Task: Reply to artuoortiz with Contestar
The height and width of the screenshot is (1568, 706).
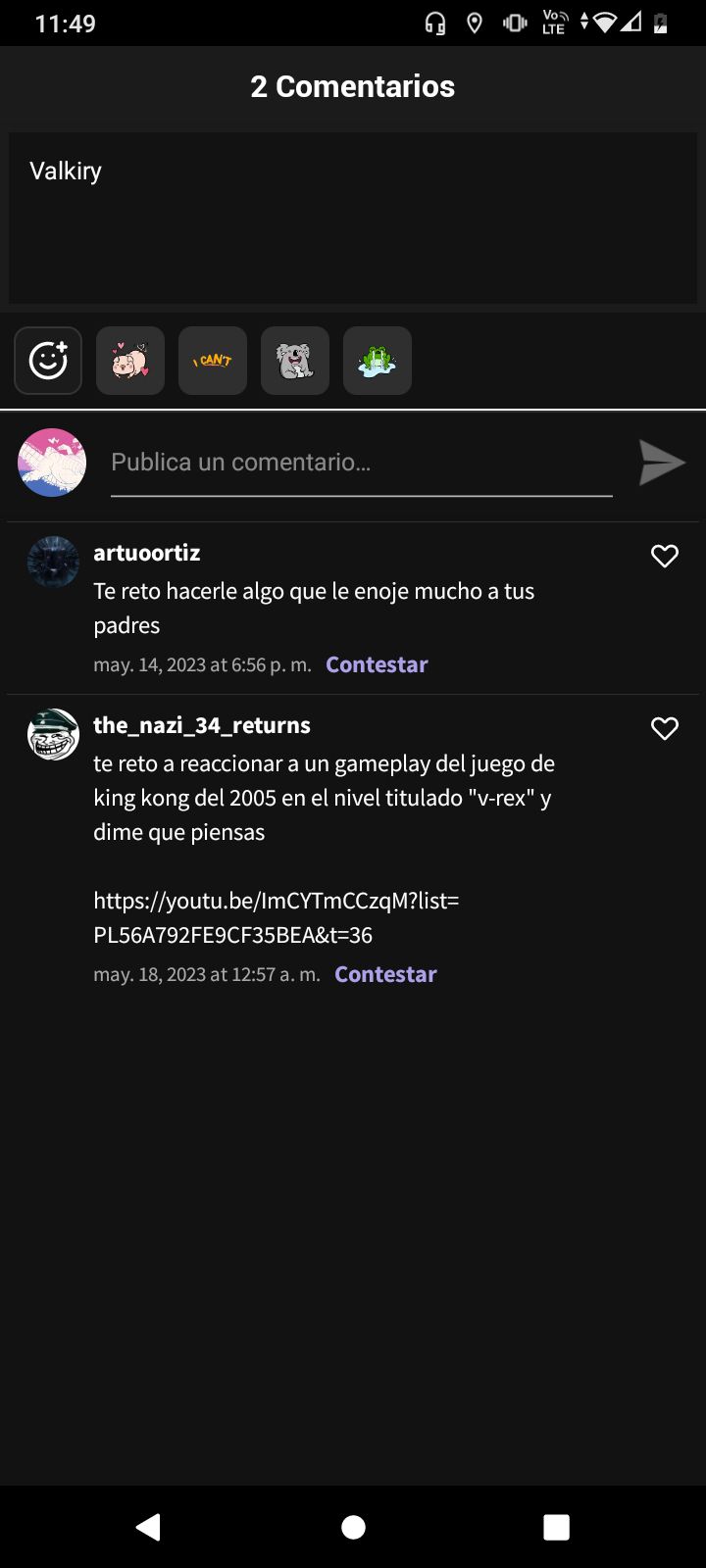Action: [377, 664]
